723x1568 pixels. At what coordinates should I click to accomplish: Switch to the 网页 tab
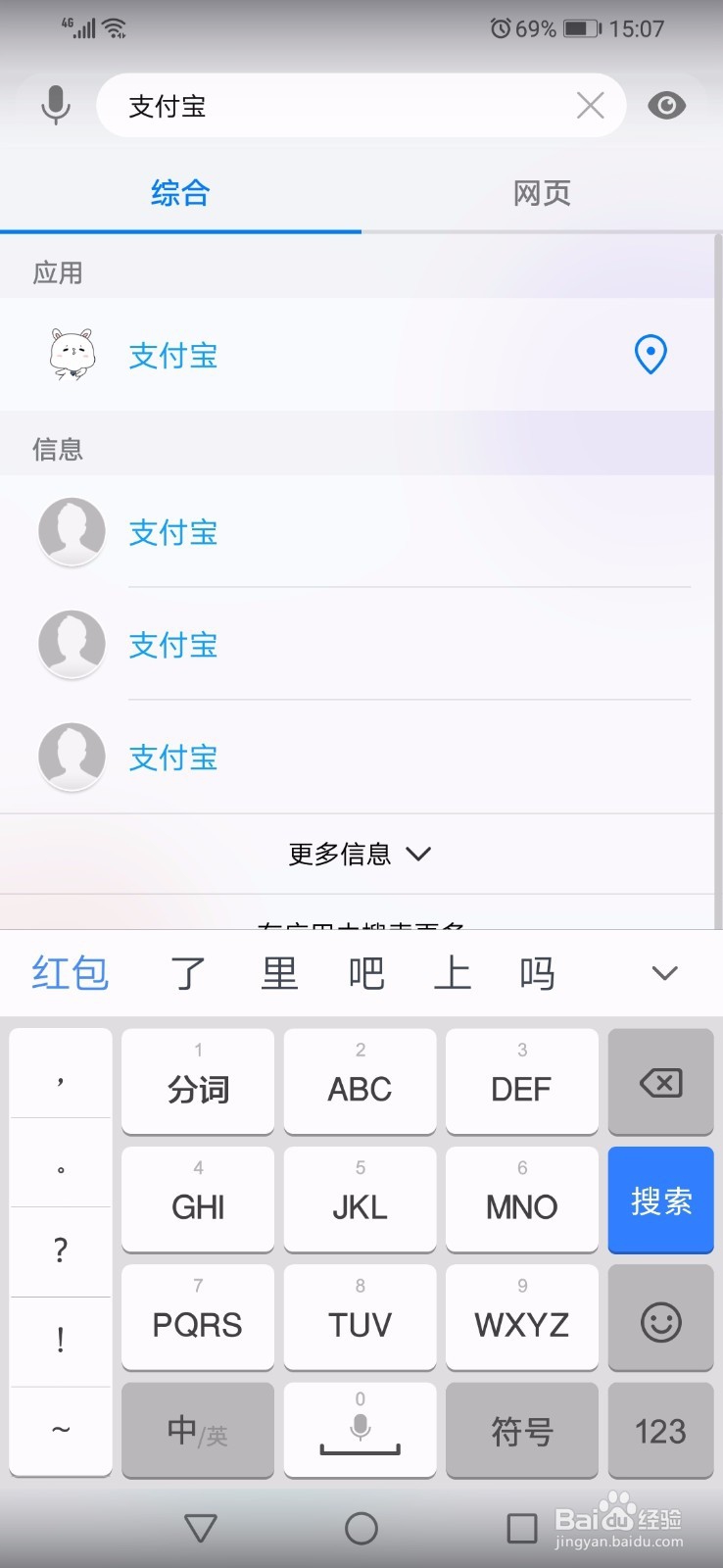[x=541, y=193]
